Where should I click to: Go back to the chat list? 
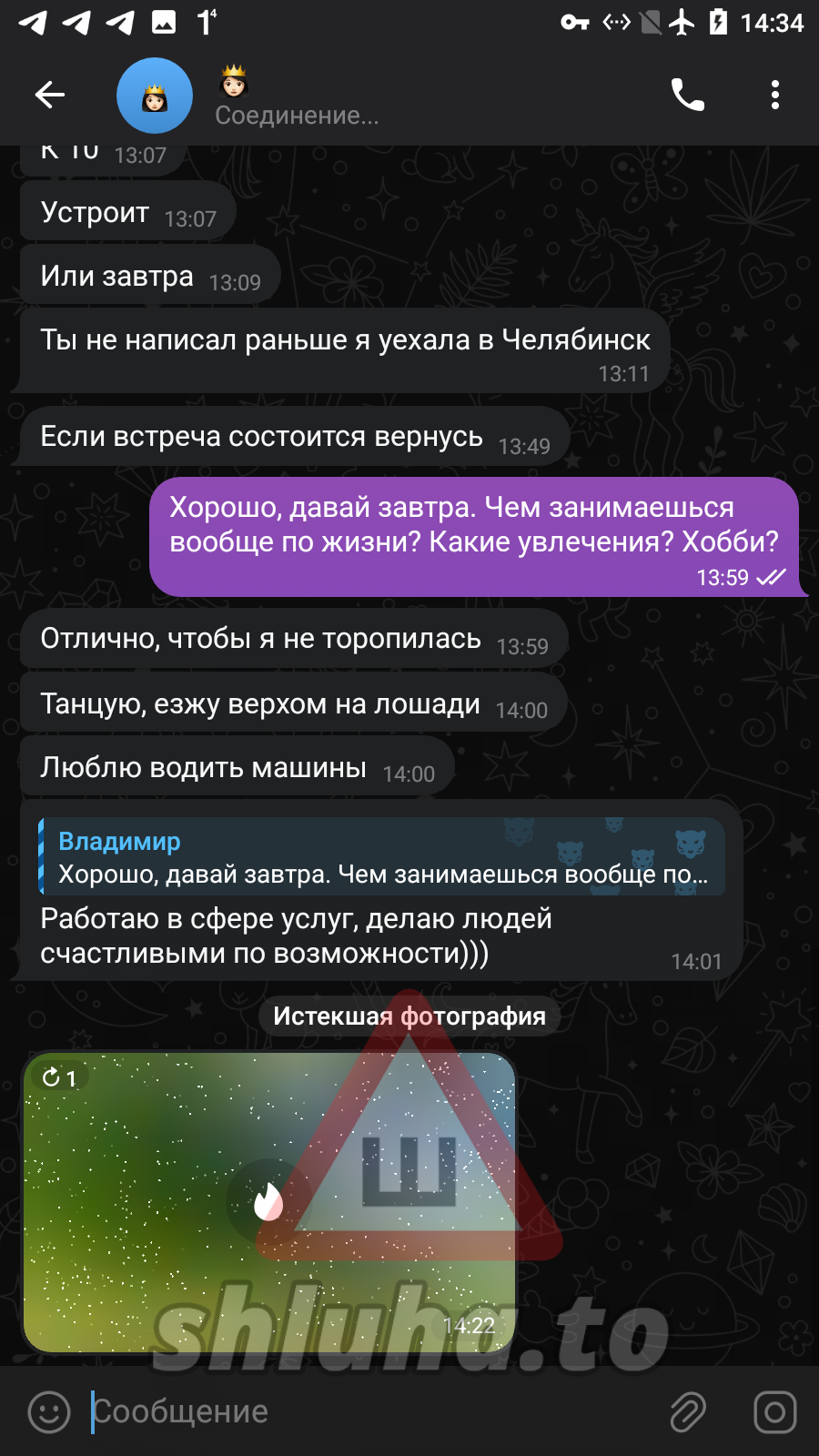click(50, 95)
